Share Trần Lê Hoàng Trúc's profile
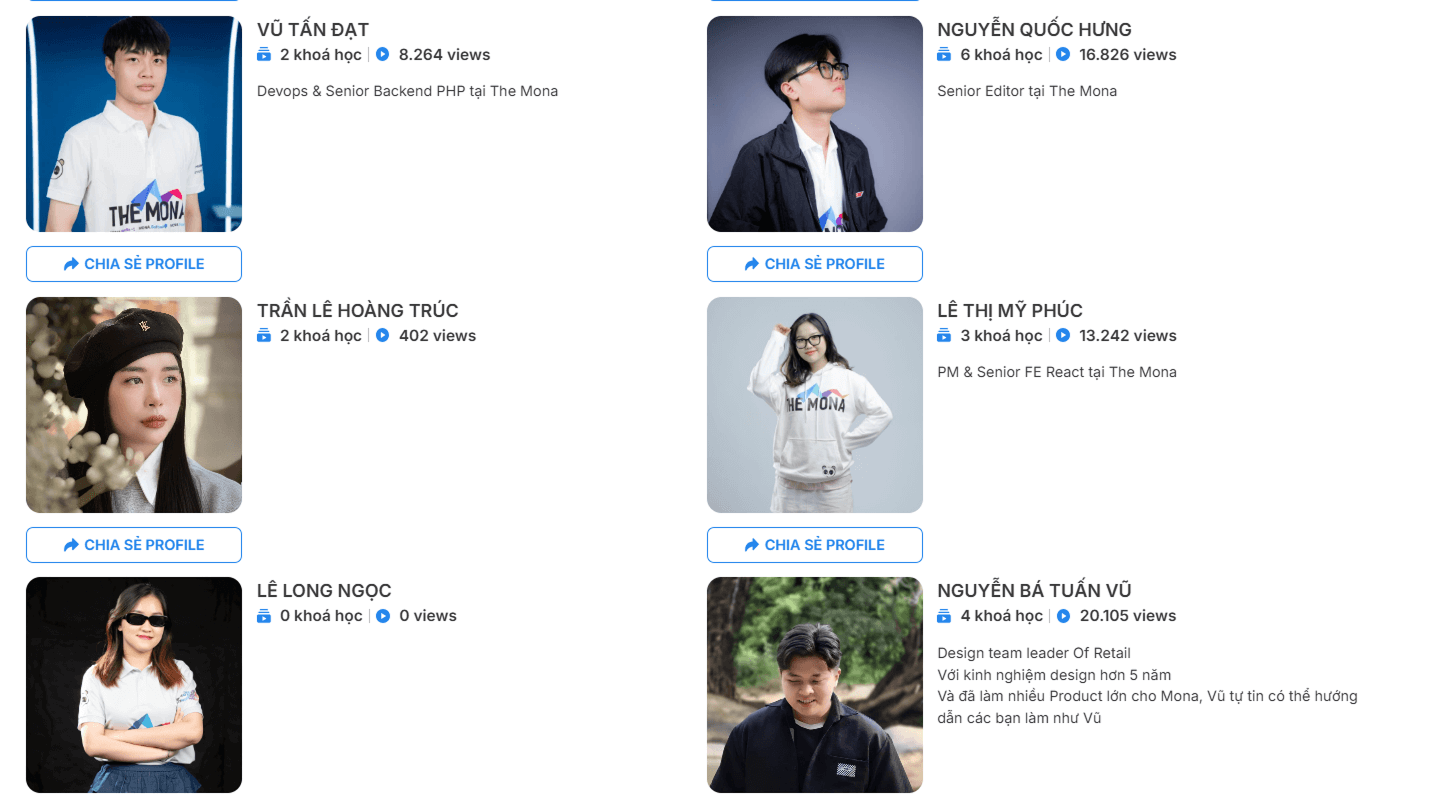Screen dimensions: 1438x804 point(133,545)
